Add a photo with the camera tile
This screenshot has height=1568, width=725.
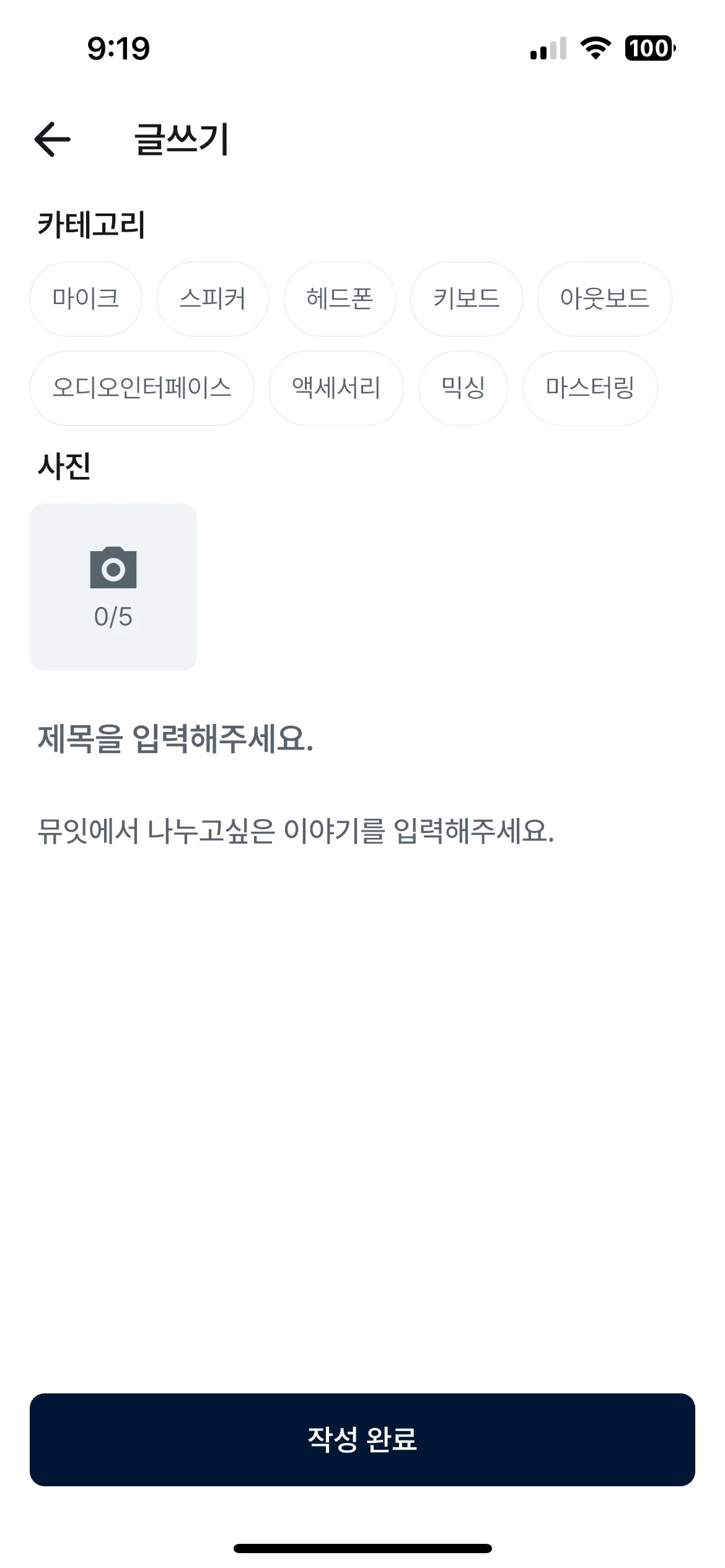(113, 586)
